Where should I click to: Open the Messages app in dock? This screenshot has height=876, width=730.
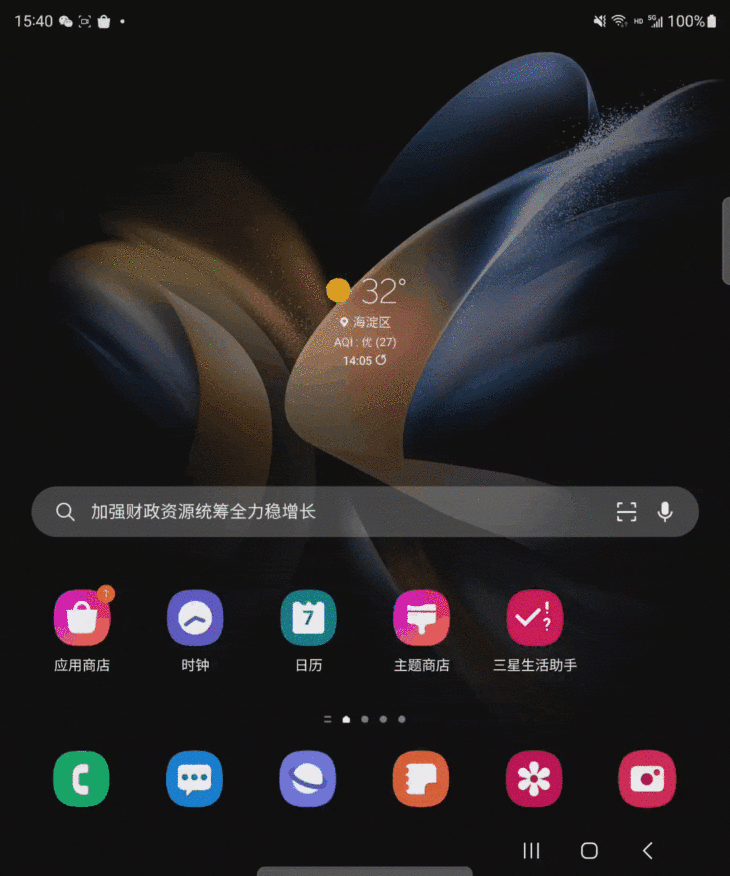pyautogui.click(x=195, y=779)
